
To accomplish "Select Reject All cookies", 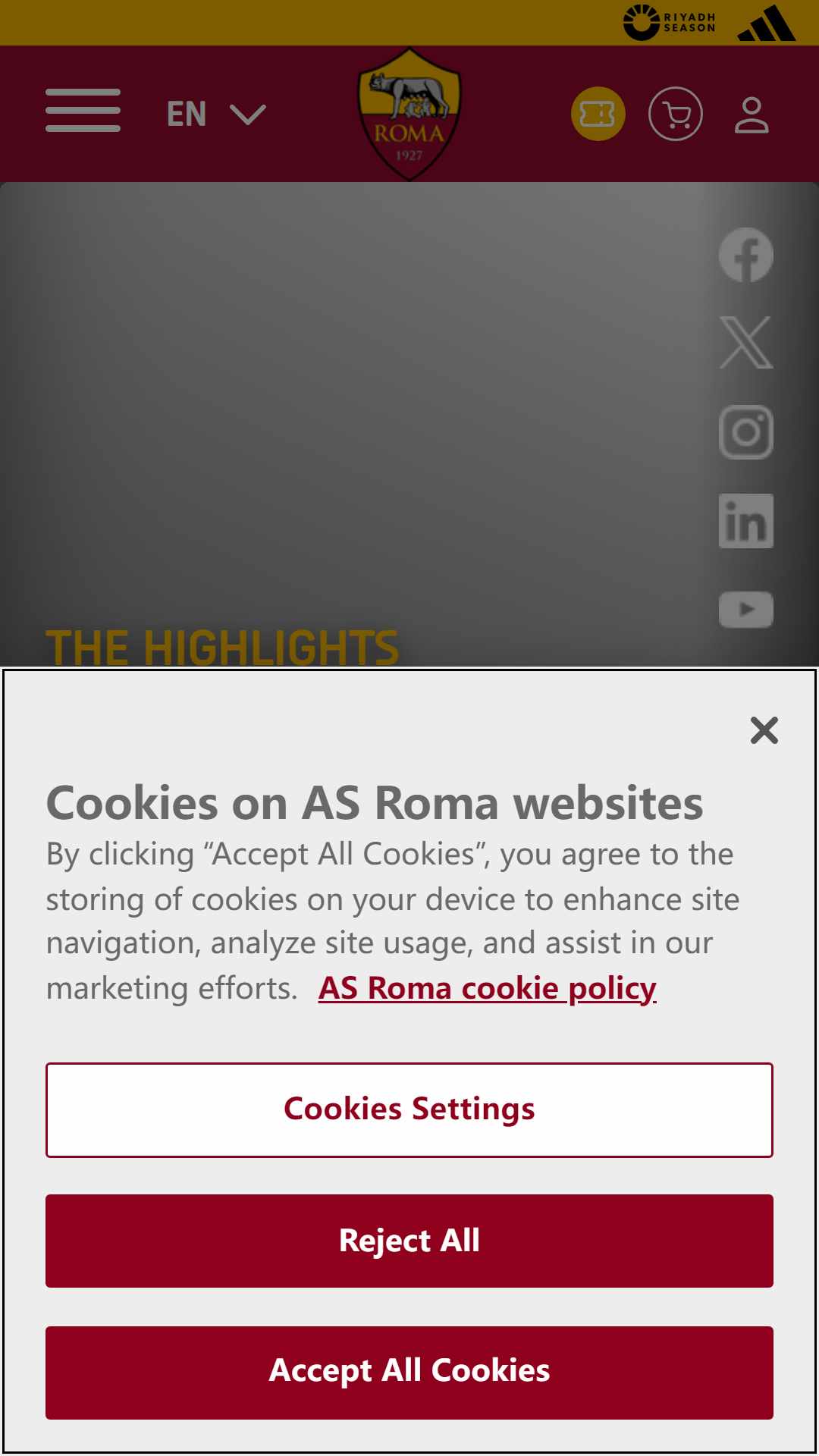I will coord(409,1241).
